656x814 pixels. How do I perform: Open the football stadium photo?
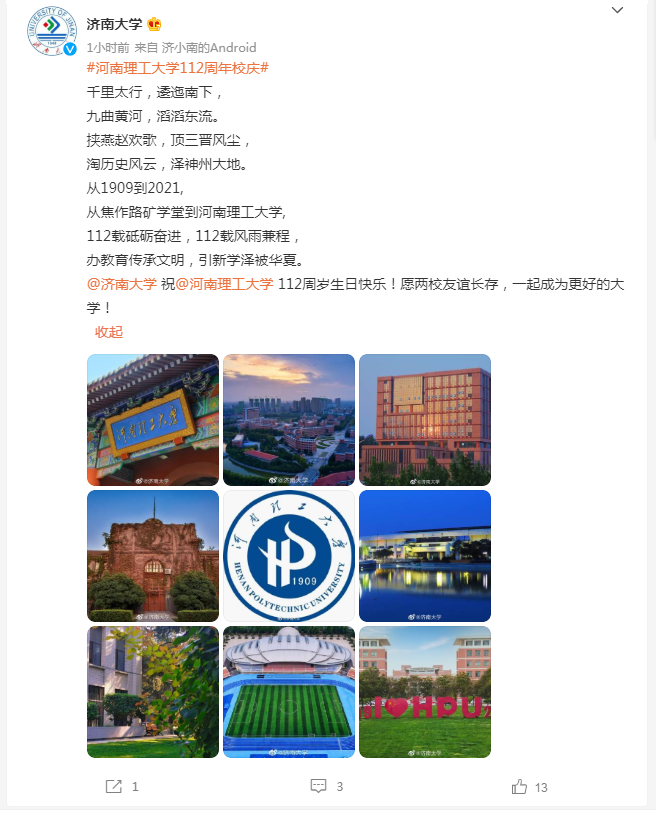tap(289, 692)
